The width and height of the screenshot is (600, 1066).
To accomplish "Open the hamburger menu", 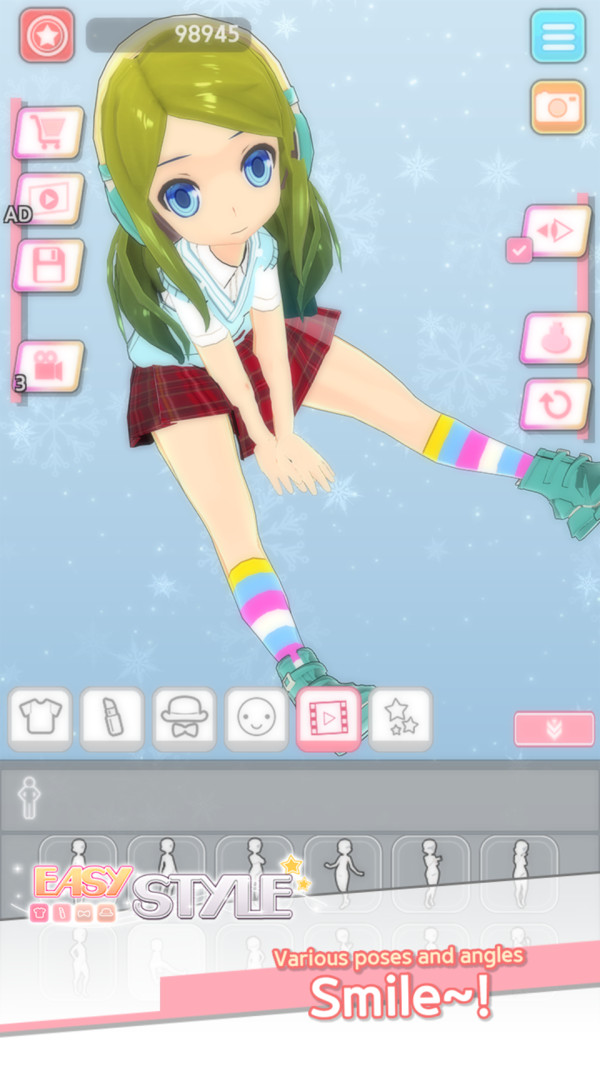I will pyautogui.click(x=557, y=36).
